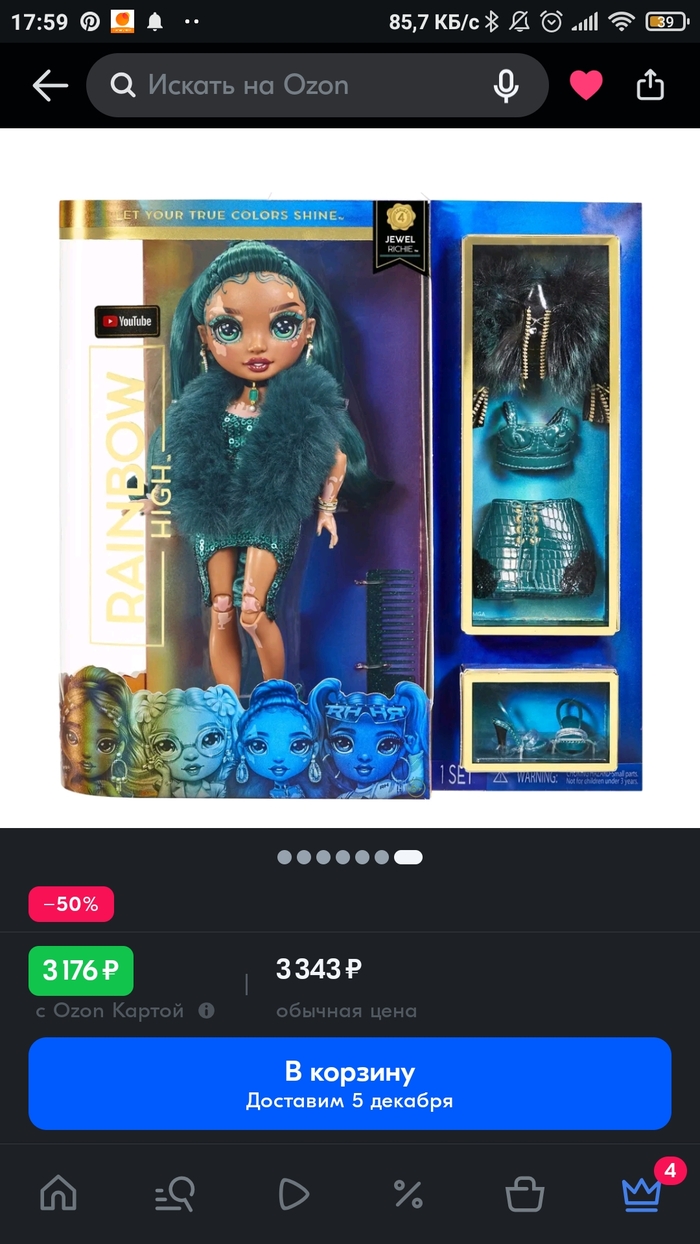700x1244 pixels.
Task: Add item with 'В корзину' button
Action: pyautogui.click(x=349, y=1084)
